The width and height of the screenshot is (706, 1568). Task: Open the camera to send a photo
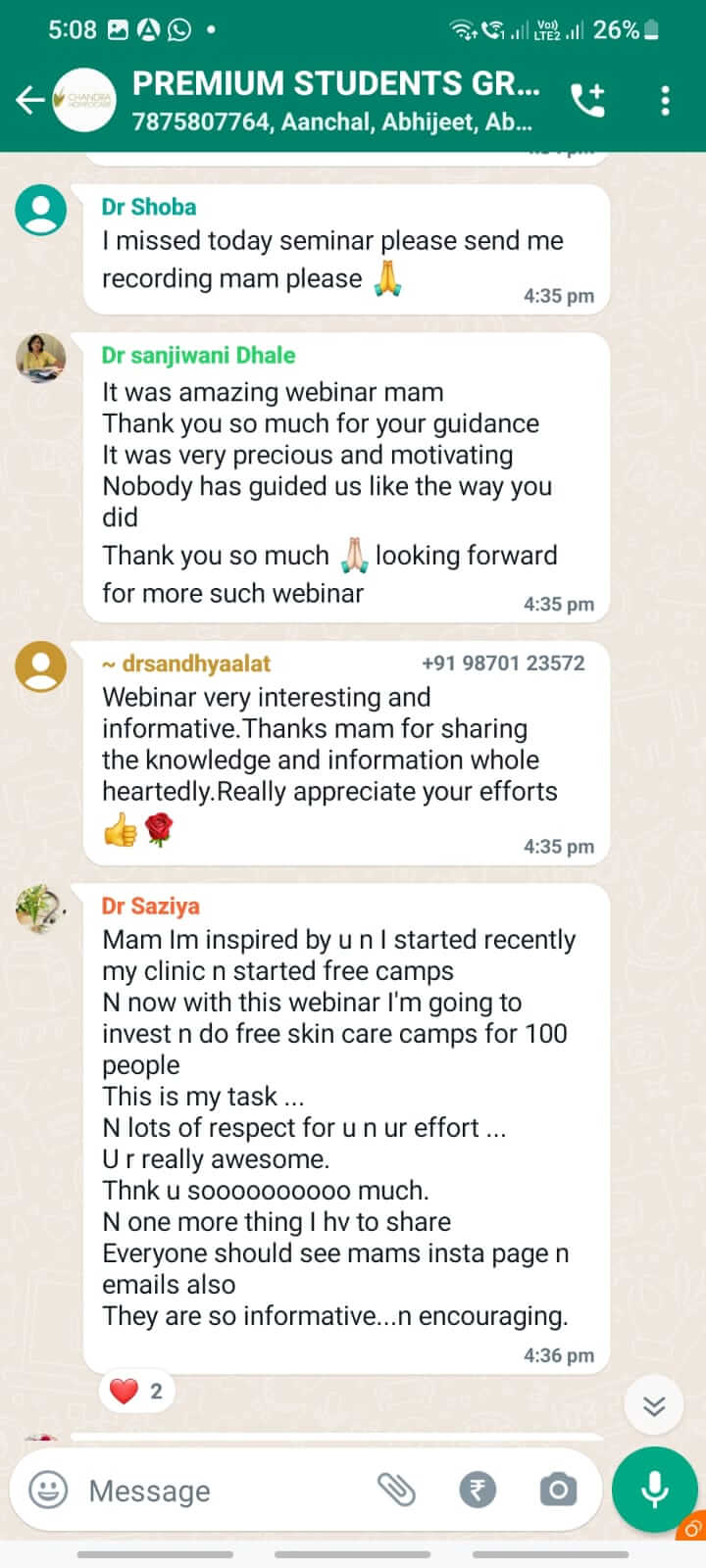pos(558,1491)
